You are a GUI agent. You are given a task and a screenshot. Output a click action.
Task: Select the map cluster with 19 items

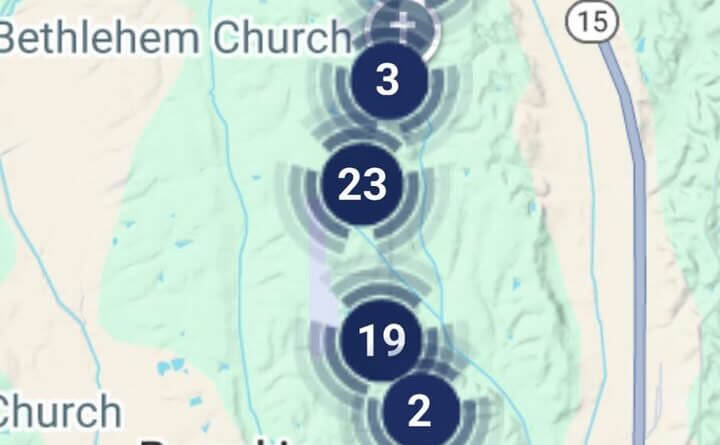380,340
